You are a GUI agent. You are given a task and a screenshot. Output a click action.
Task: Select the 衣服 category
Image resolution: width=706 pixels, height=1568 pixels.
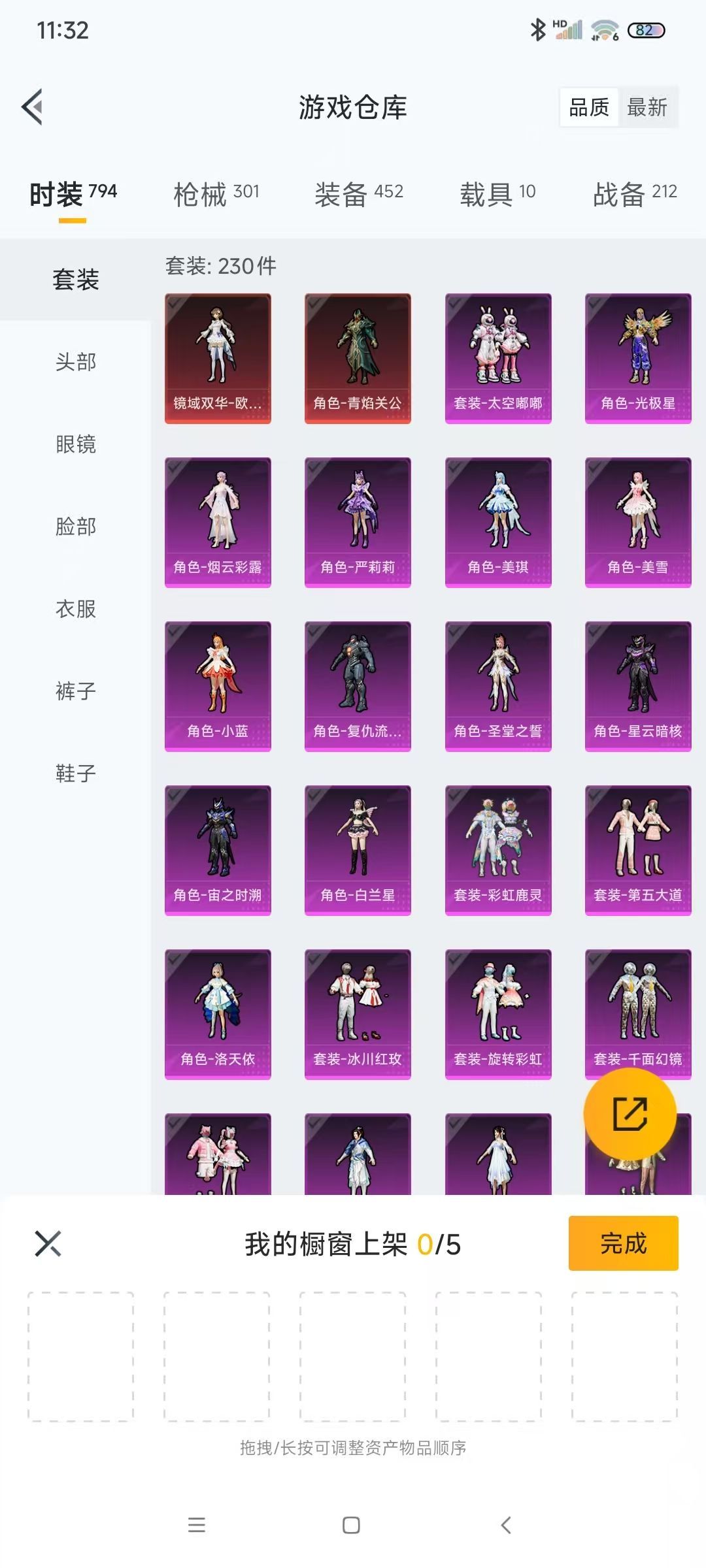point(76,609)
